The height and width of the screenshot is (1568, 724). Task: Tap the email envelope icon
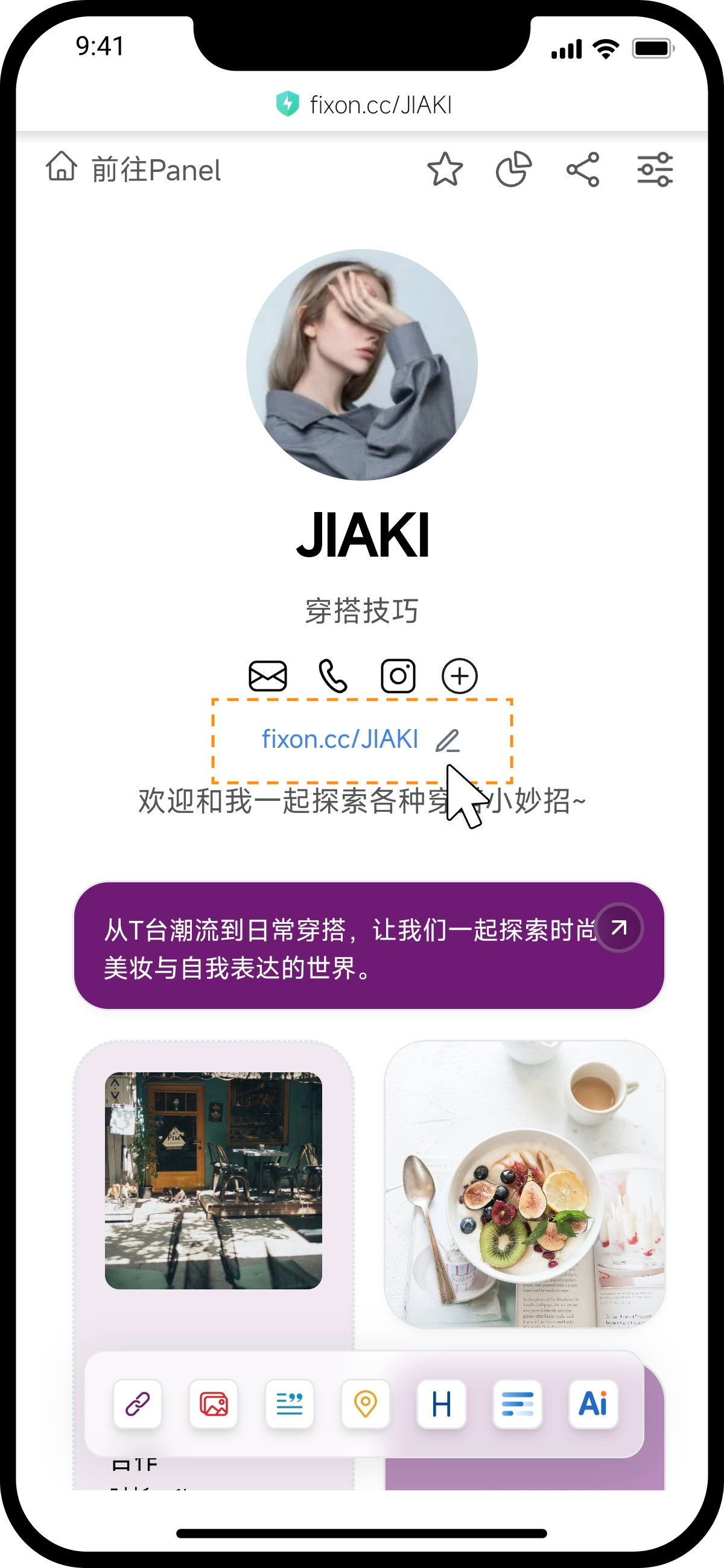(x=268, y=675)
